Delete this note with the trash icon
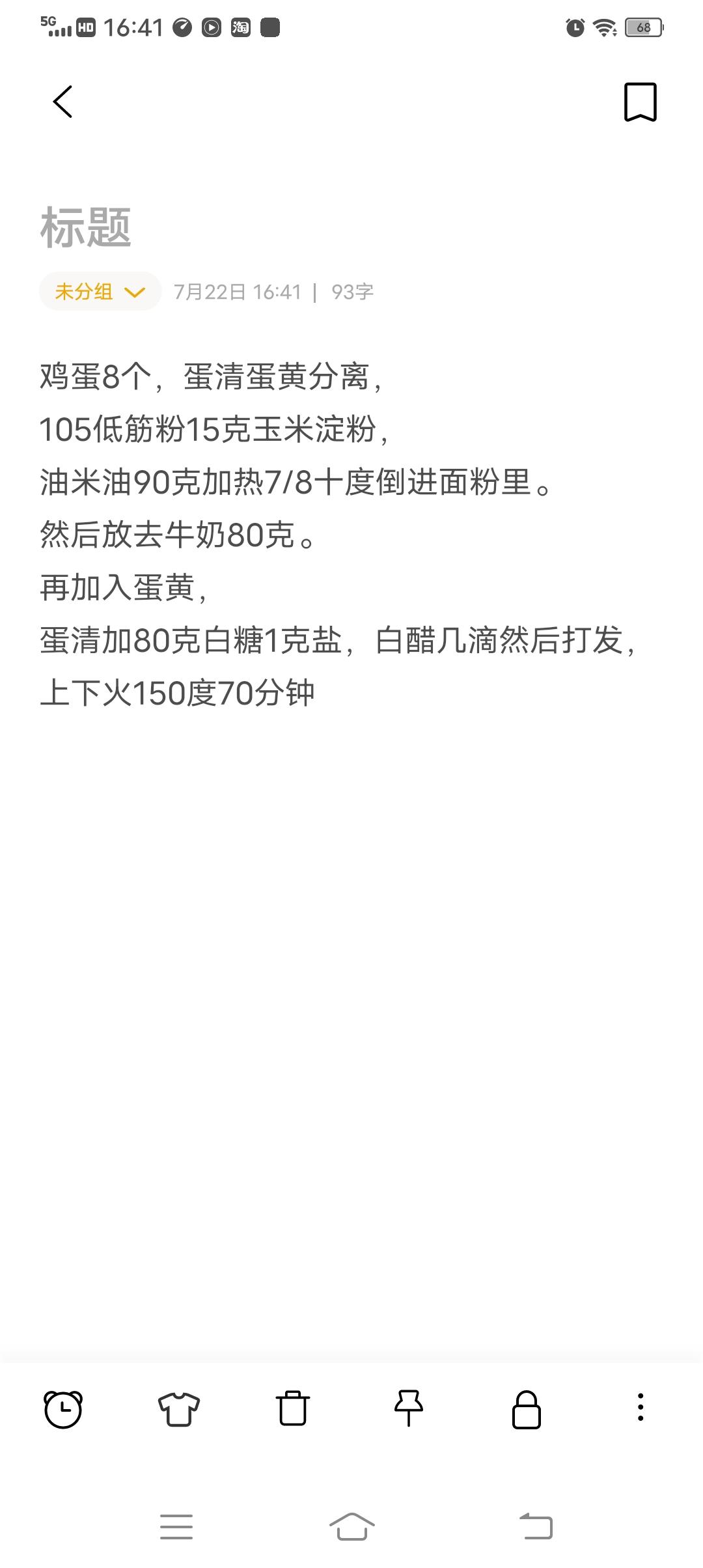This screenshot has width=703, height=1568. point(293,1409)
